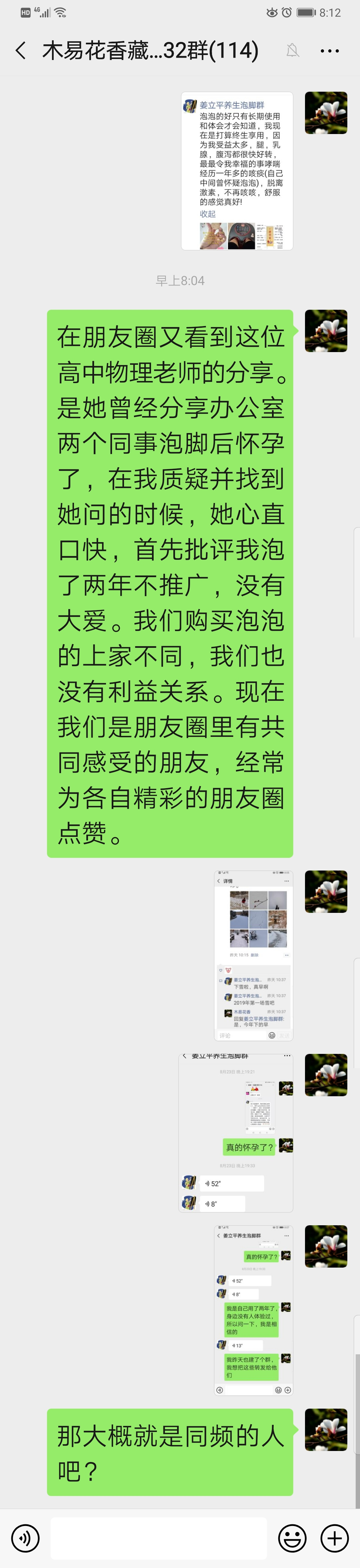
Task: Tap the message text input field
Action: (158, 1538)
